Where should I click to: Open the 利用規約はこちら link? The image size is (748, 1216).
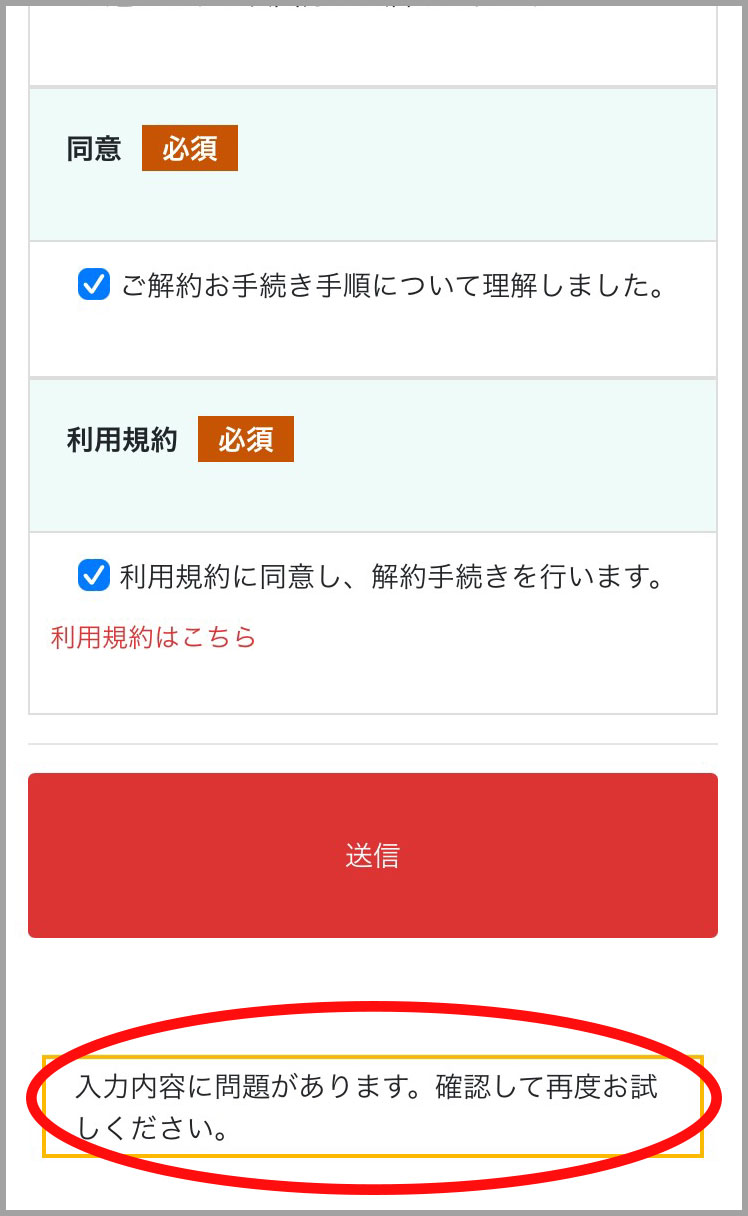pos(153,637)
